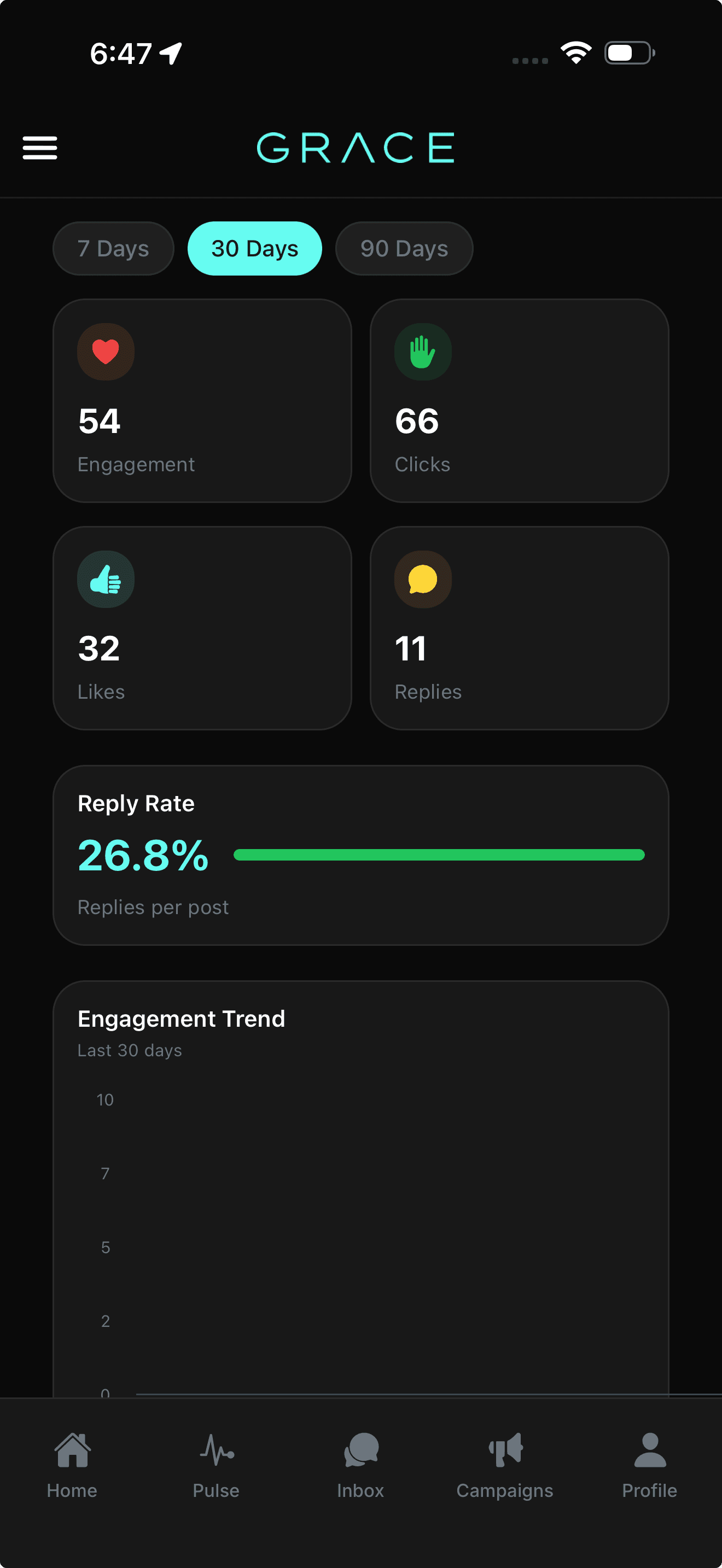
Task: Open the hamburger navigation menu
Action: click(39, 147)
